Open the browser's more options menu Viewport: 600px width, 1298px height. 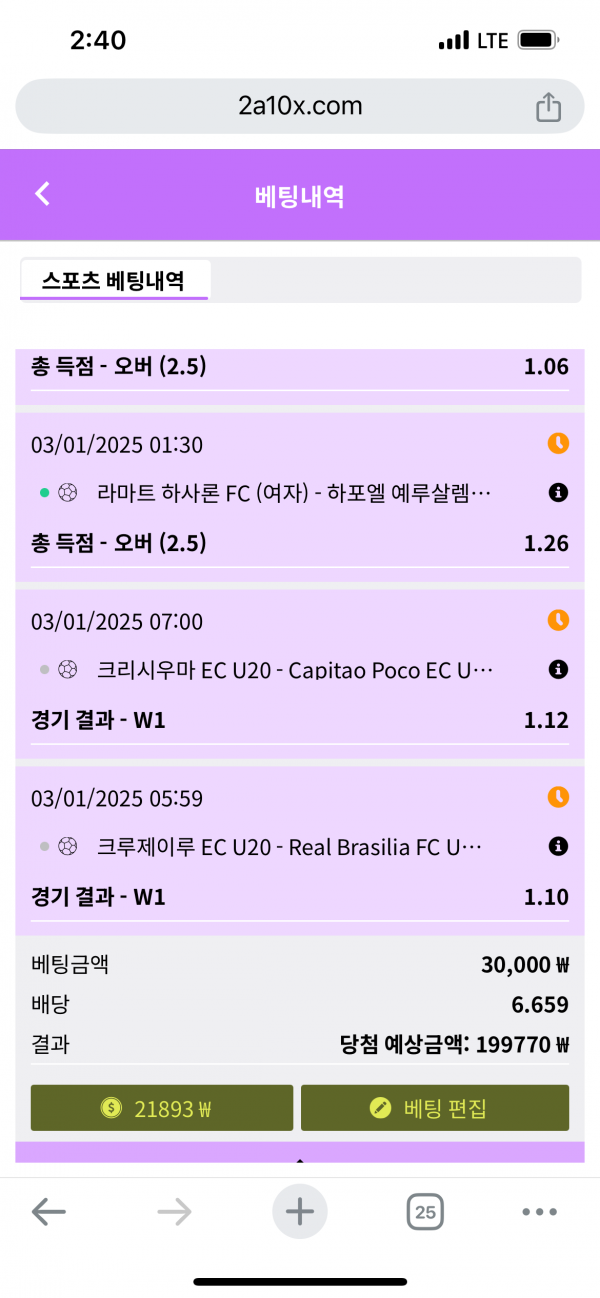pos(539,1213)
